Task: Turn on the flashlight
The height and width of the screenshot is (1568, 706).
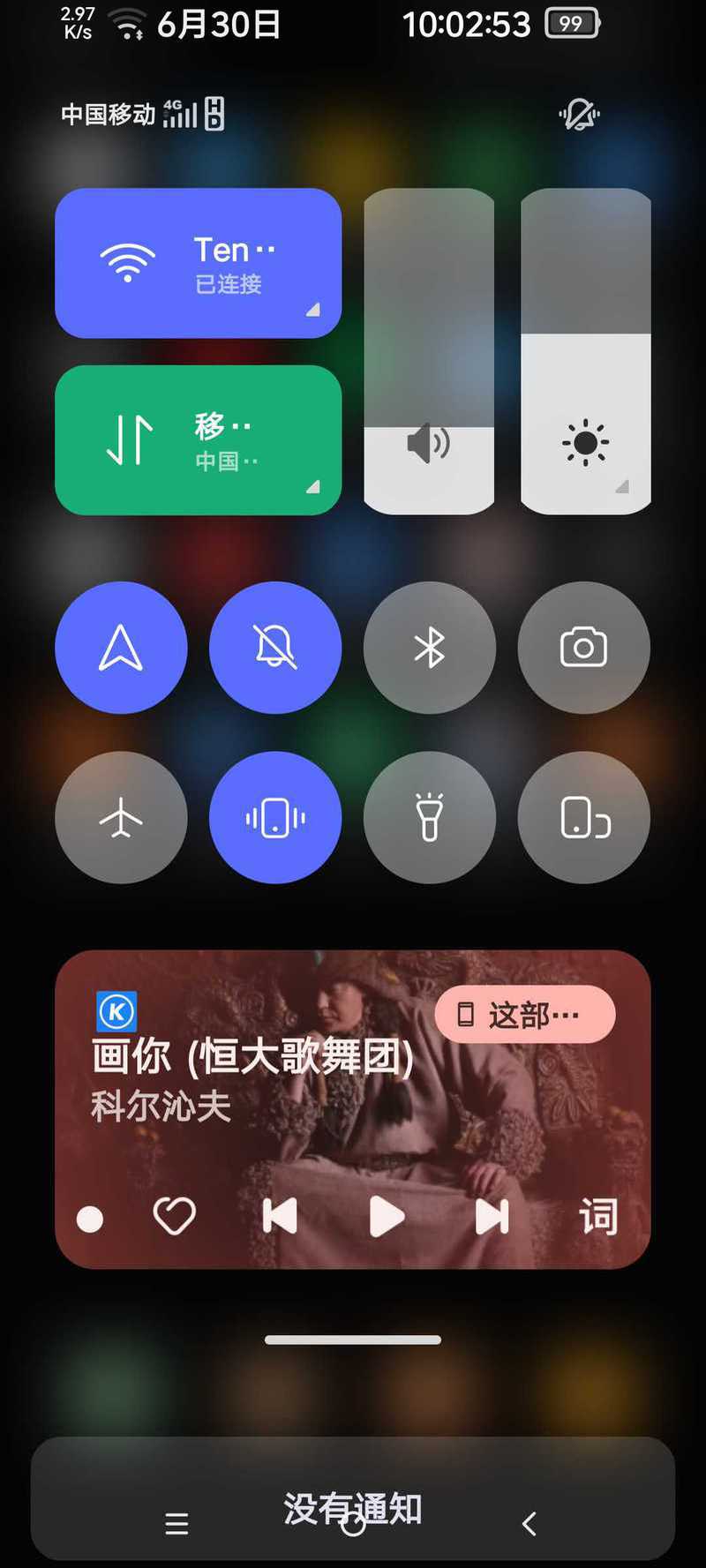Action: click(430, 817)
